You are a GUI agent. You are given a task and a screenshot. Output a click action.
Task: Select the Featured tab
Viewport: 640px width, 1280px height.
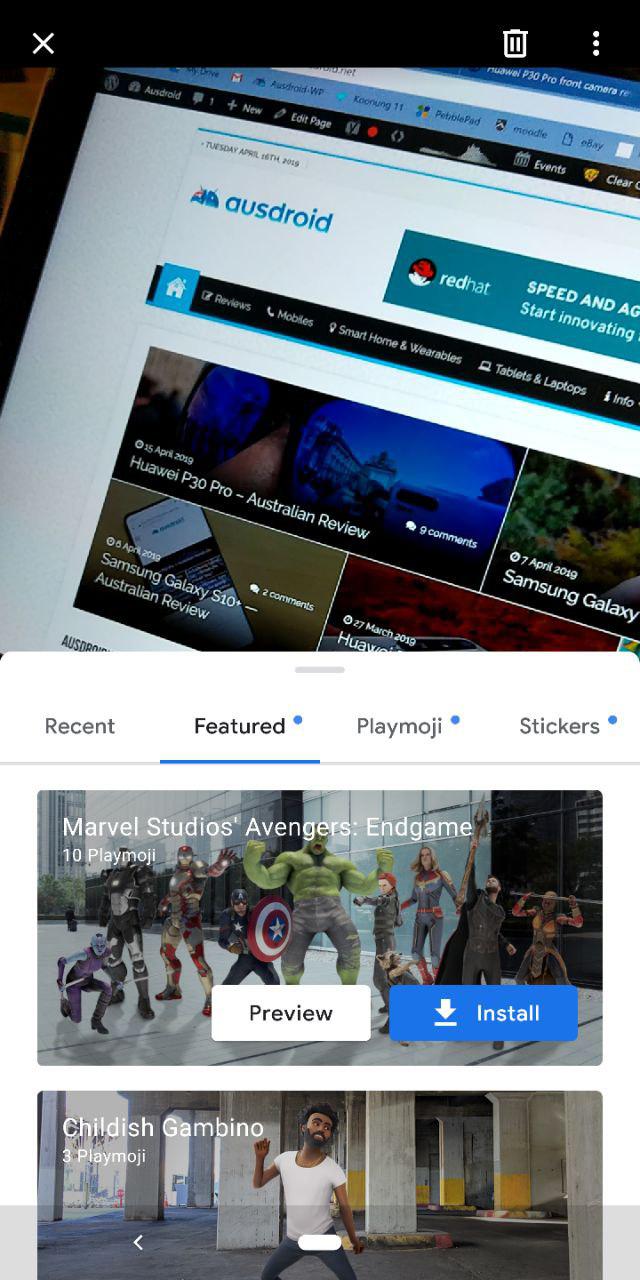pos(240,726)
